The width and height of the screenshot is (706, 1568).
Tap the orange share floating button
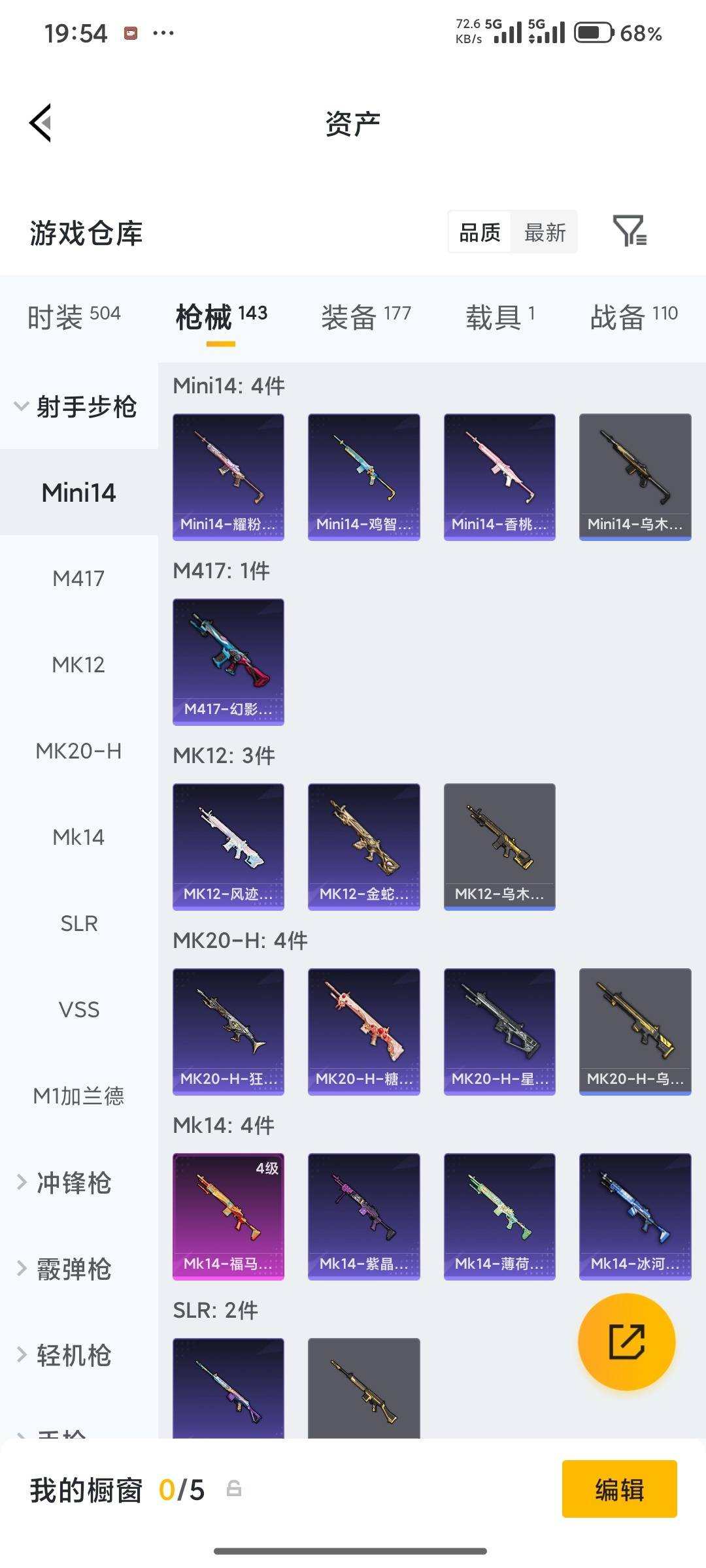coord(626,1342)
